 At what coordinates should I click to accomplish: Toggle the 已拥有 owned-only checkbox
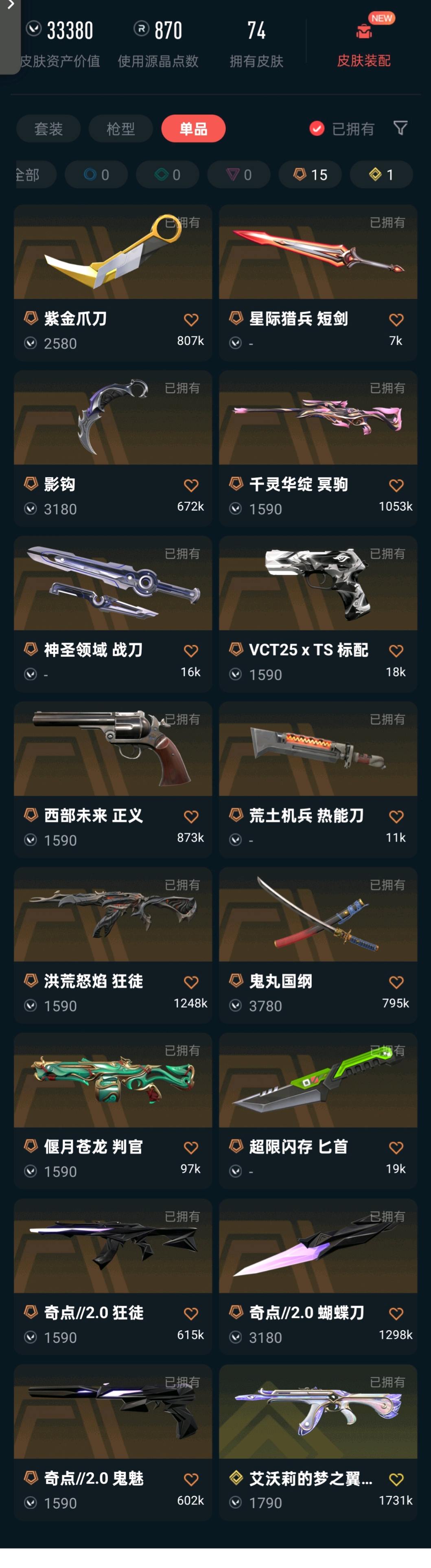(x=317, y=128)
